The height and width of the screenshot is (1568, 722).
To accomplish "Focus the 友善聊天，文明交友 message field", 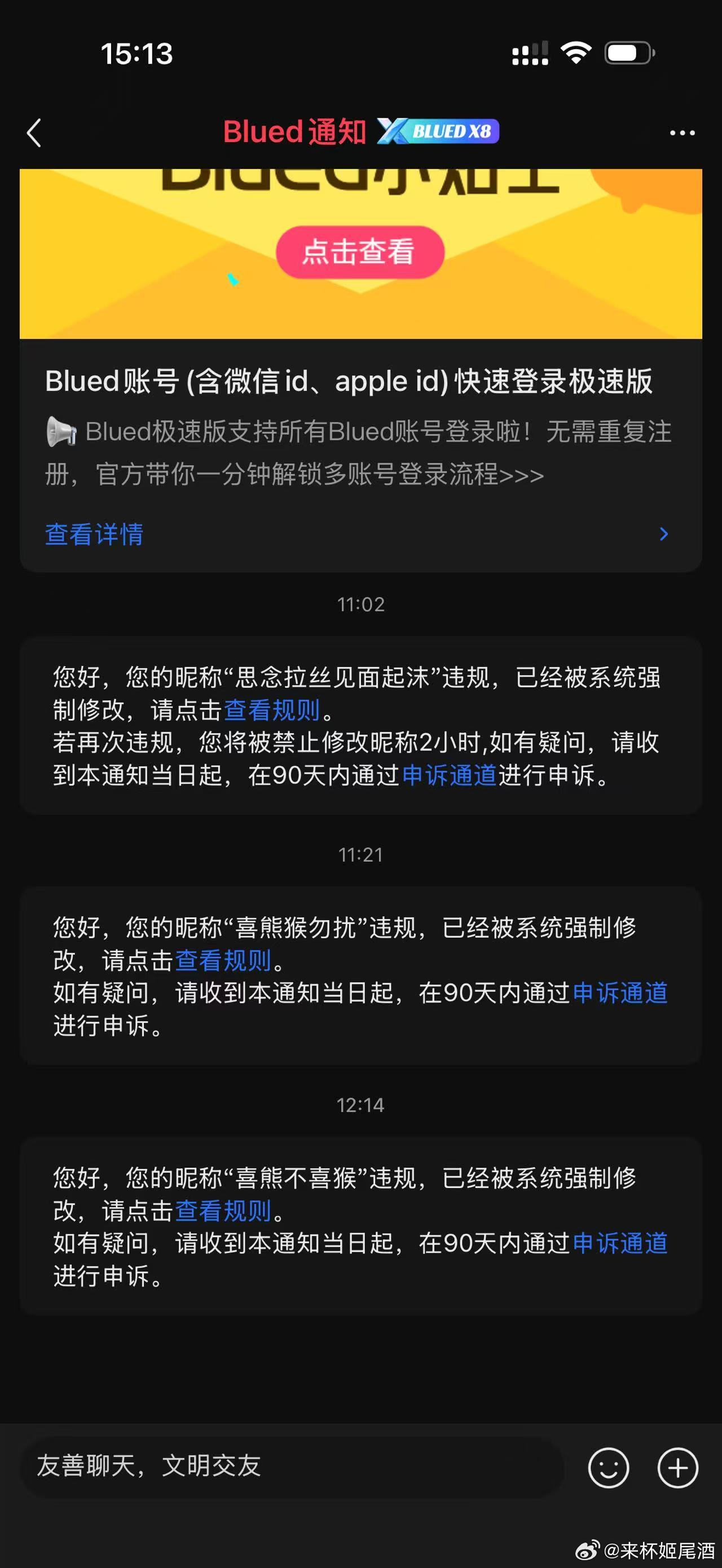I will point(292,1466).
